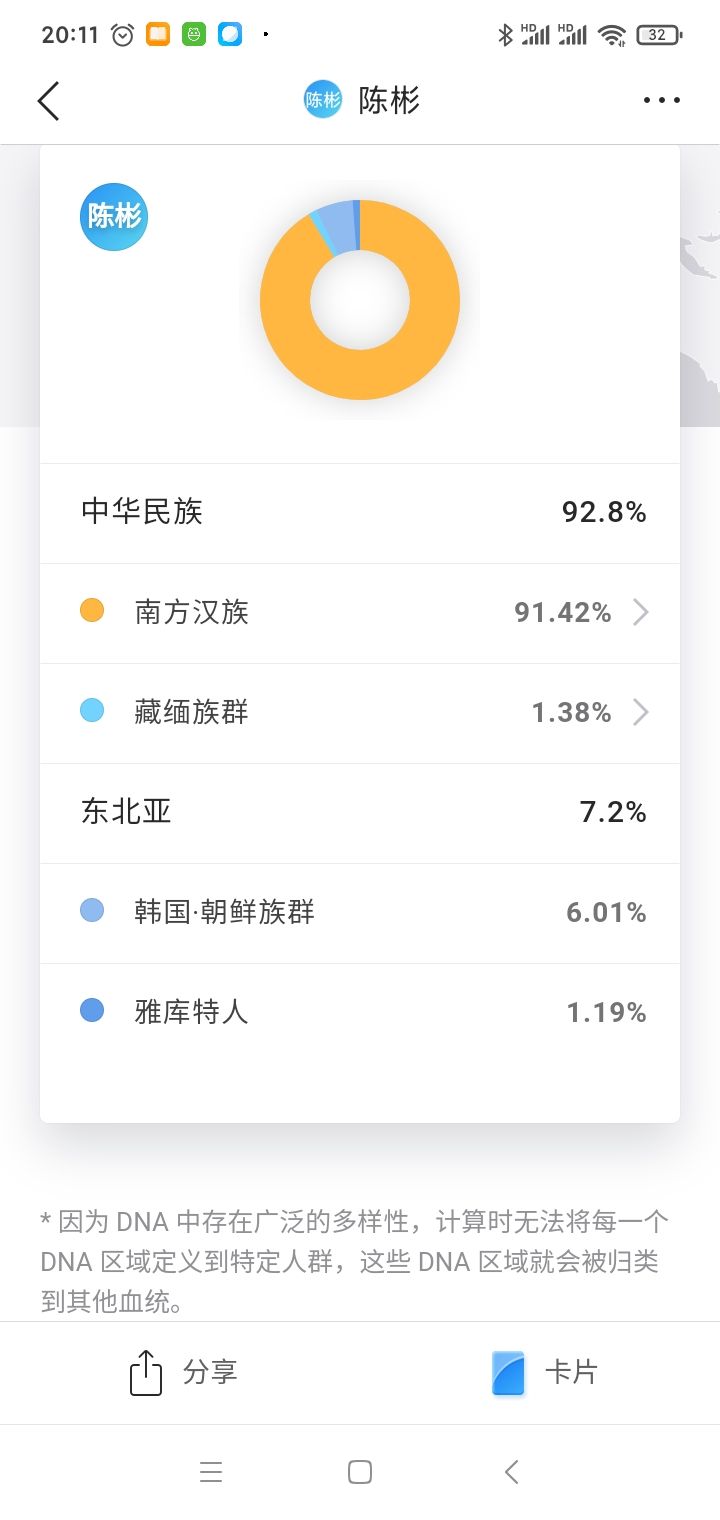Open the 南方汉族 91.42% details row
720x1520 pixels.
(360, 613)
